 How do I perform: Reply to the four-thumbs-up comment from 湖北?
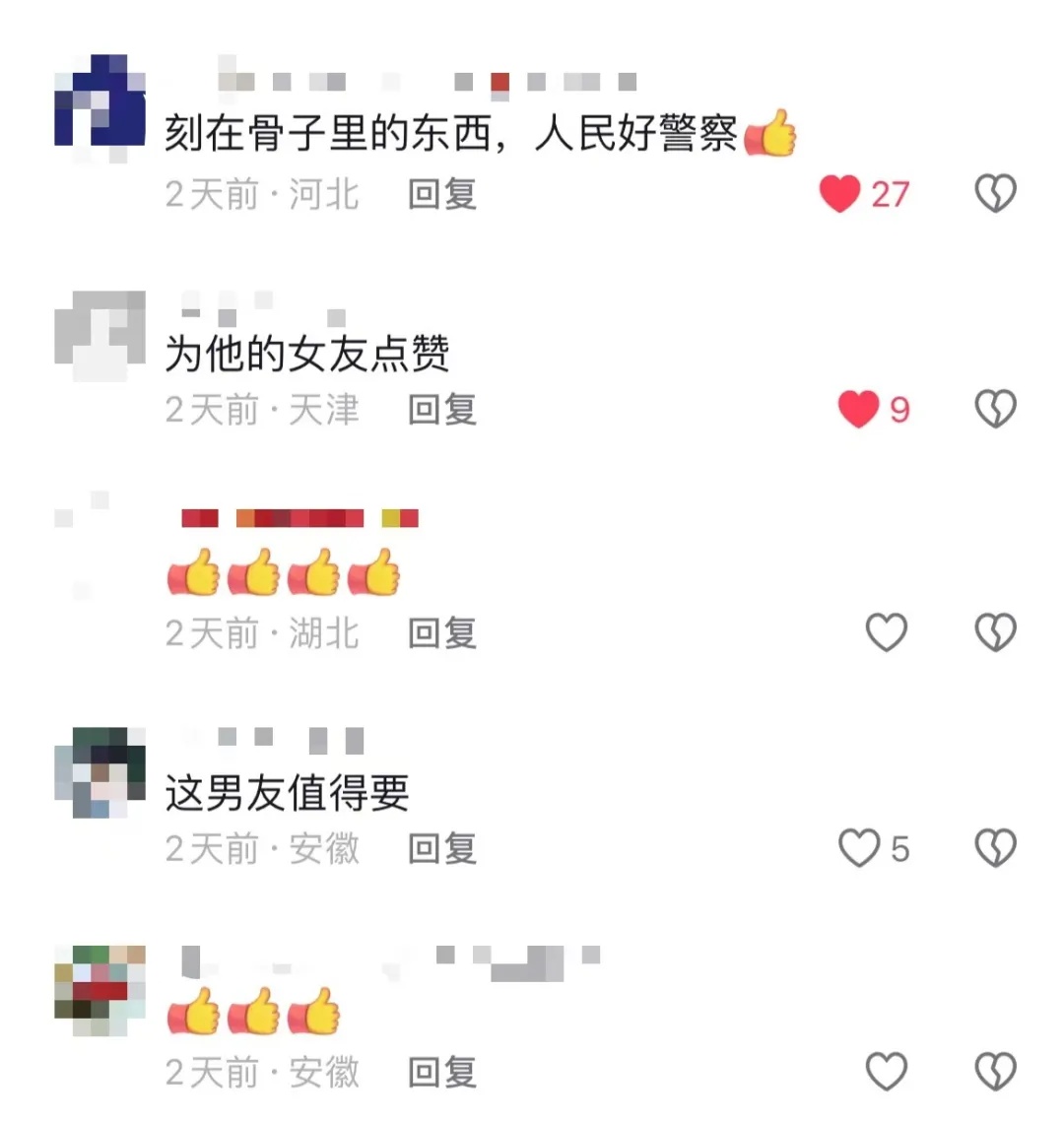coord(442,632)
